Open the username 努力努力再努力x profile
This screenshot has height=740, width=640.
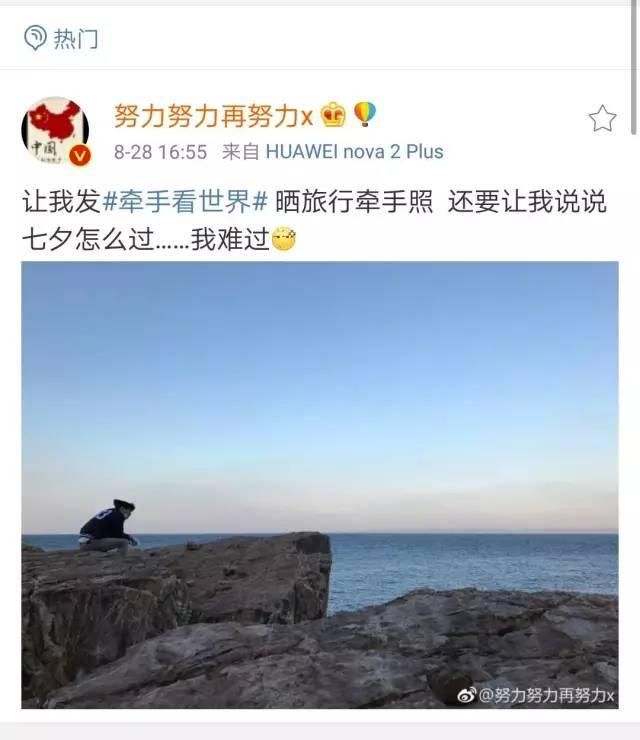coord(212,116)
